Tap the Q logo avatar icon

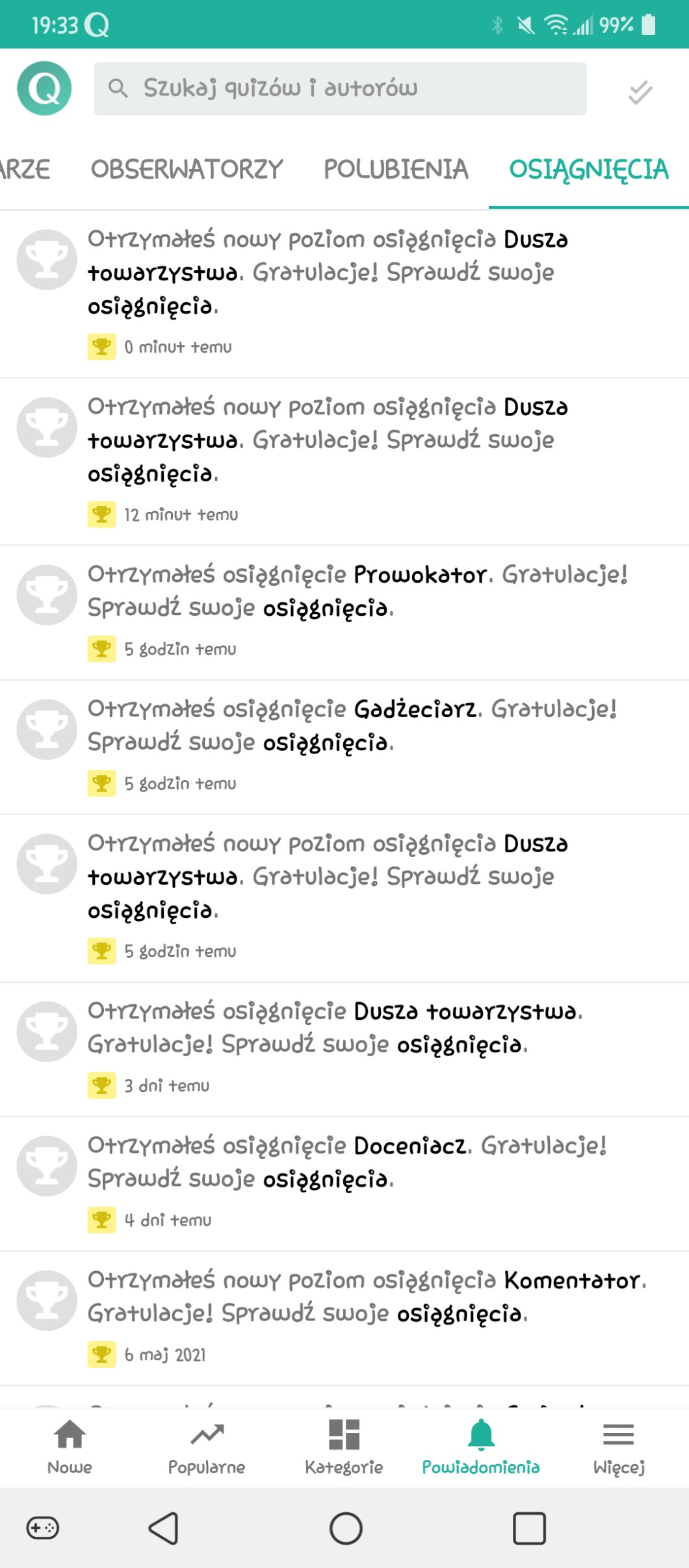pos(44,88)
